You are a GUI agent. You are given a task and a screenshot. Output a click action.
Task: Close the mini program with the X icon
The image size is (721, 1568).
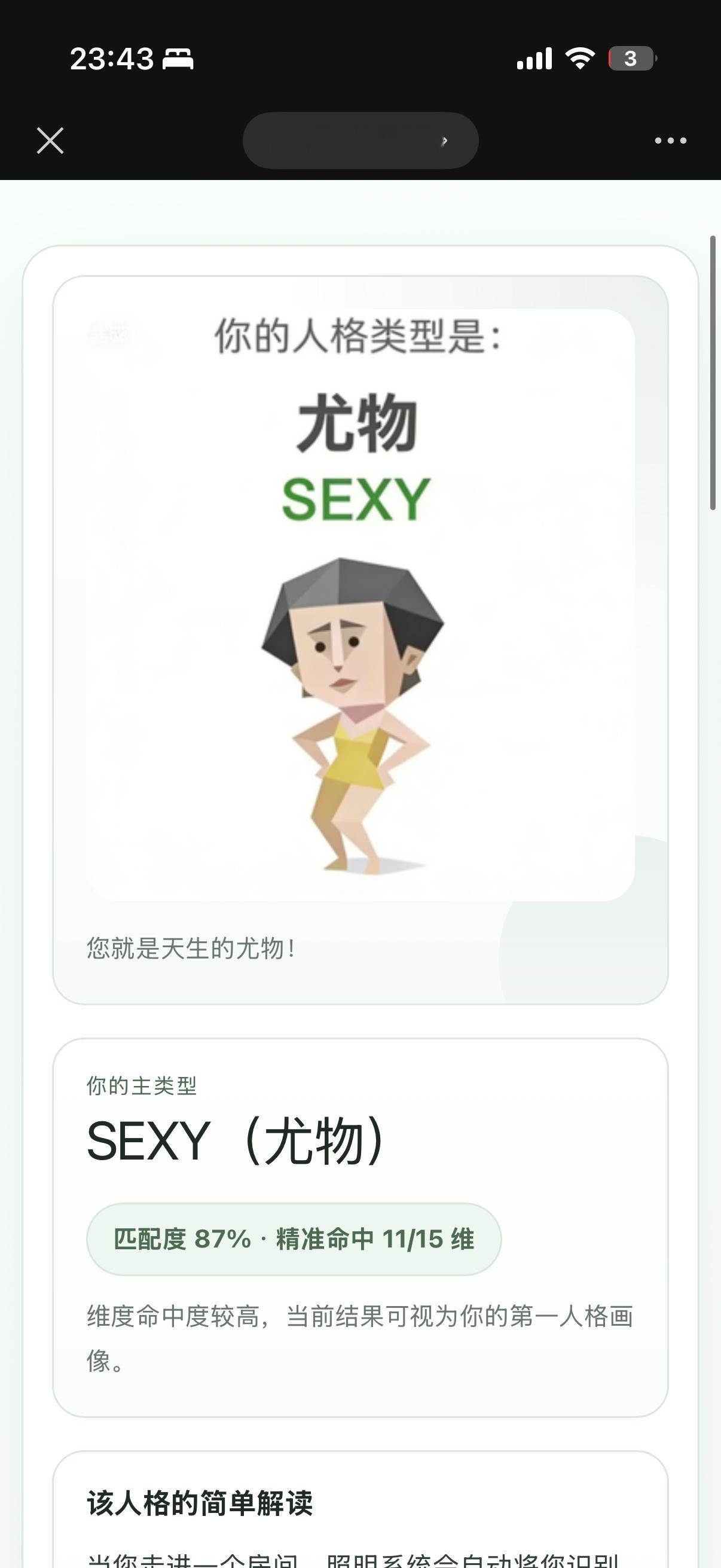(50, 141)
